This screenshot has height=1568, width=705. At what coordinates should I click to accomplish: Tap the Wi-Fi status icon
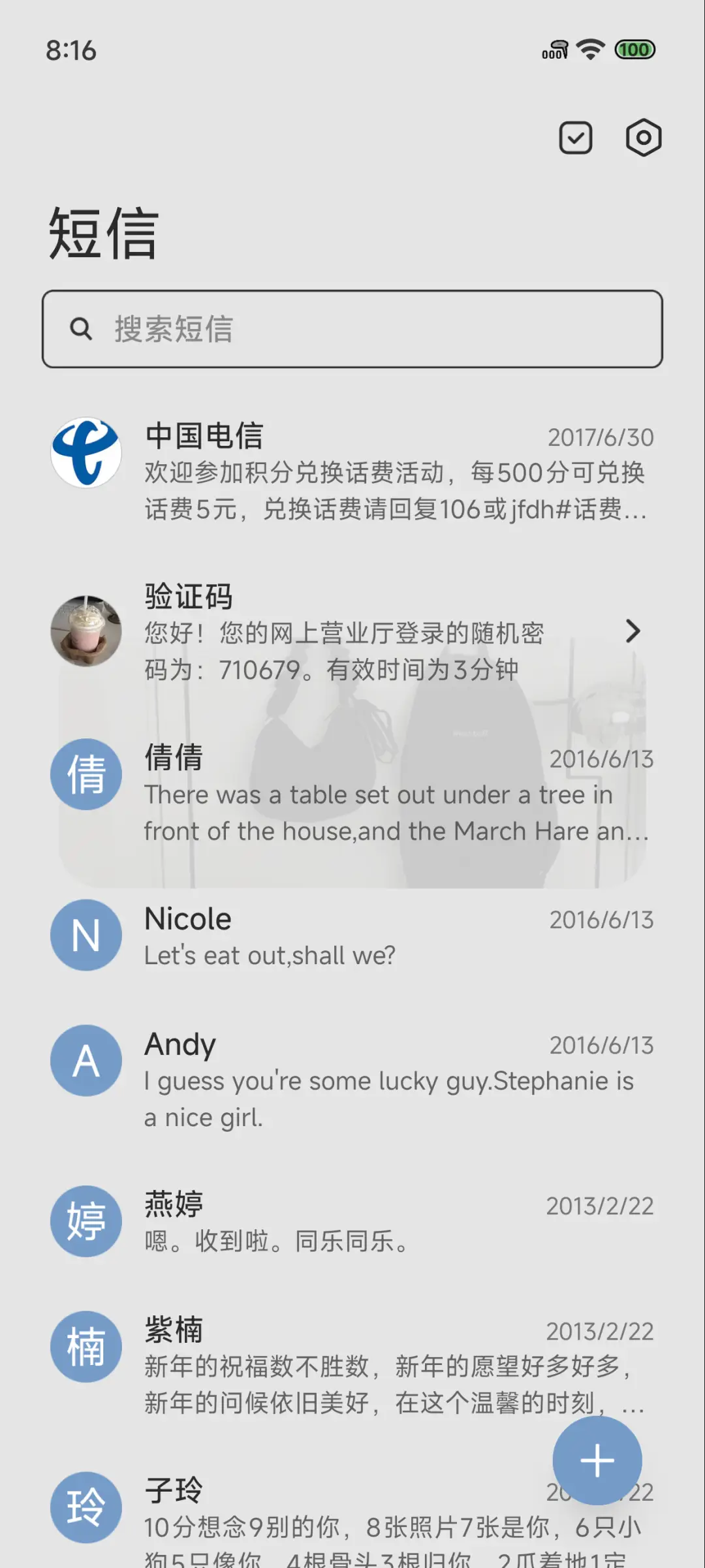(589, 50)
